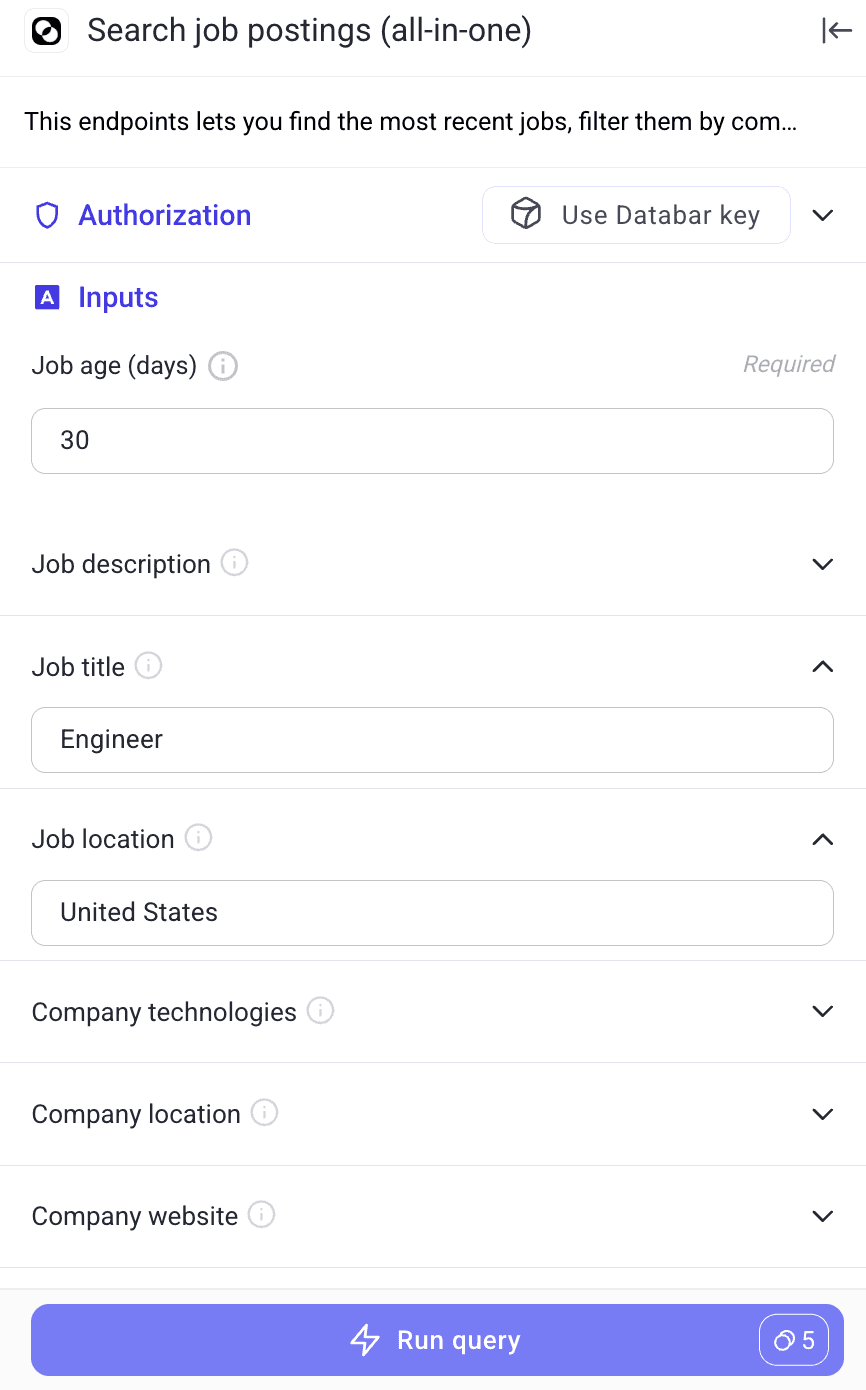Screen dimensions: 866x1390
Task: Open the Inputs section link
Action: pos(117,297)
